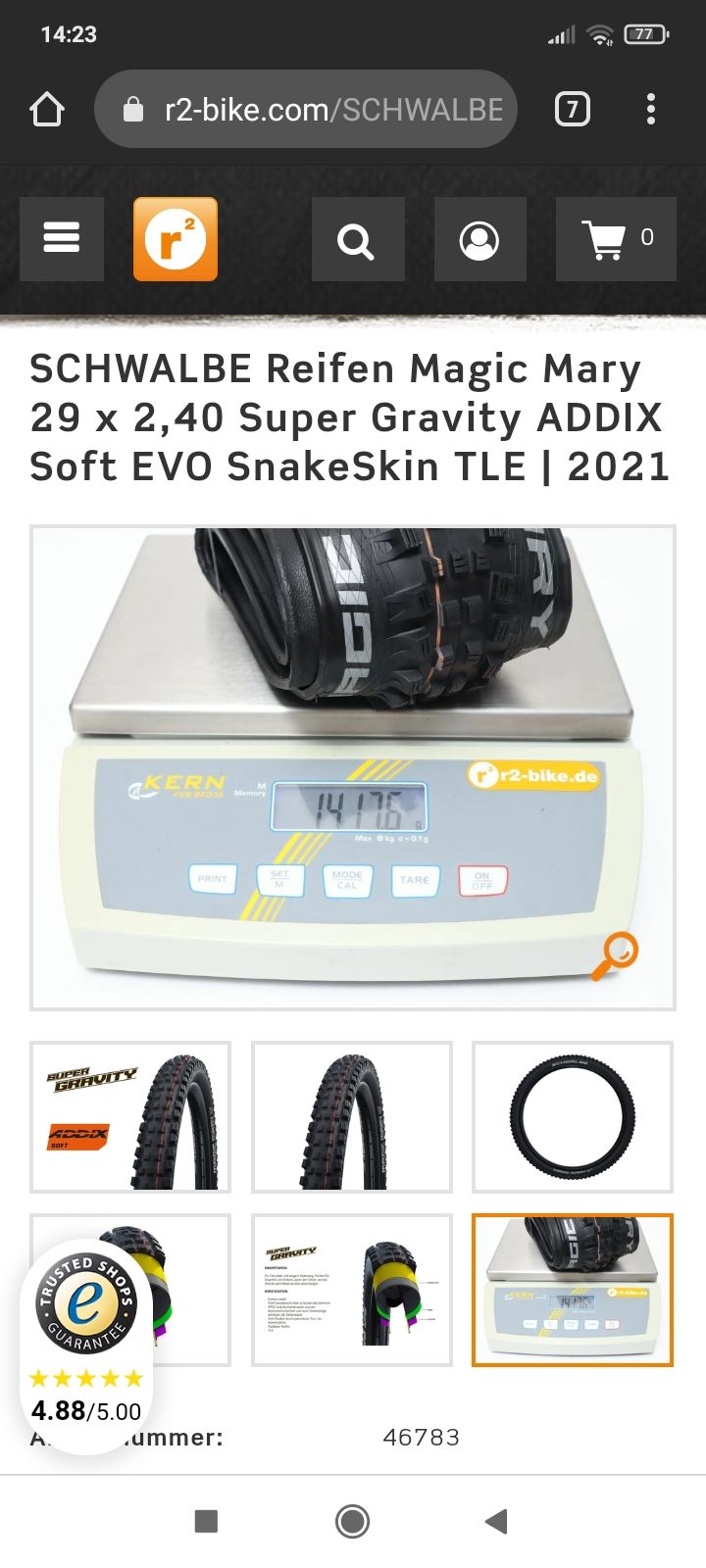Enlarge the main scale weight photo
Image resolution: width=706 pixels, height=1568 pixels.
353,767
